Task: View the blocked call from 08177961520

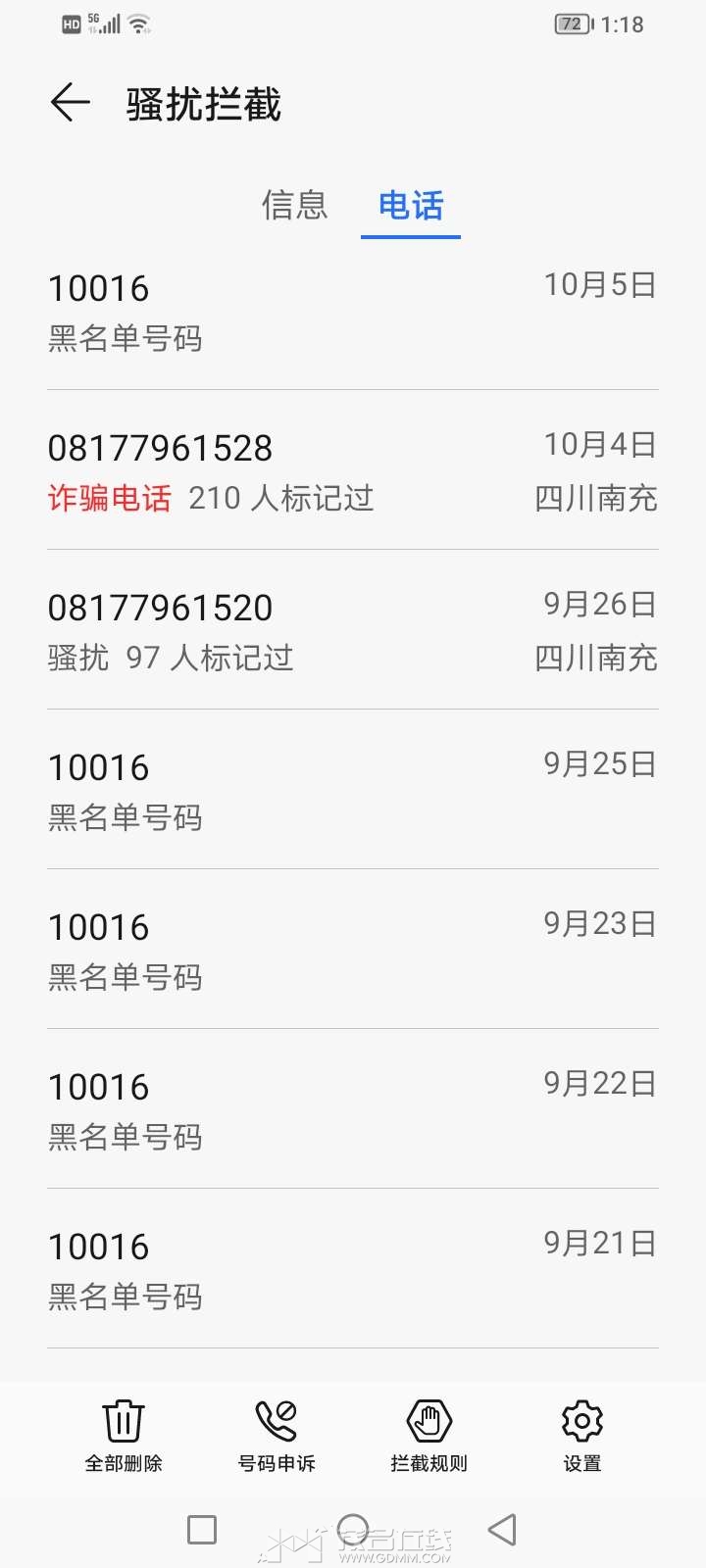Action: [353, 631]
